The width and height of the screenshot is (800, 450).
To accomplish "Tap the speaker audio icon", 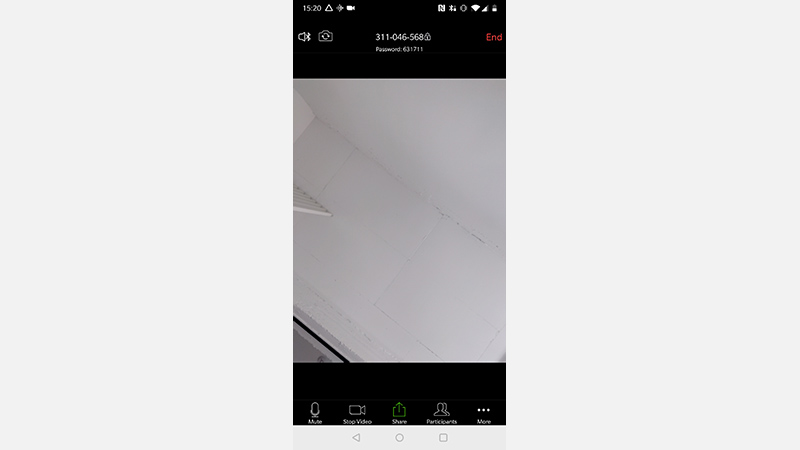I will (x=304, y=37).
